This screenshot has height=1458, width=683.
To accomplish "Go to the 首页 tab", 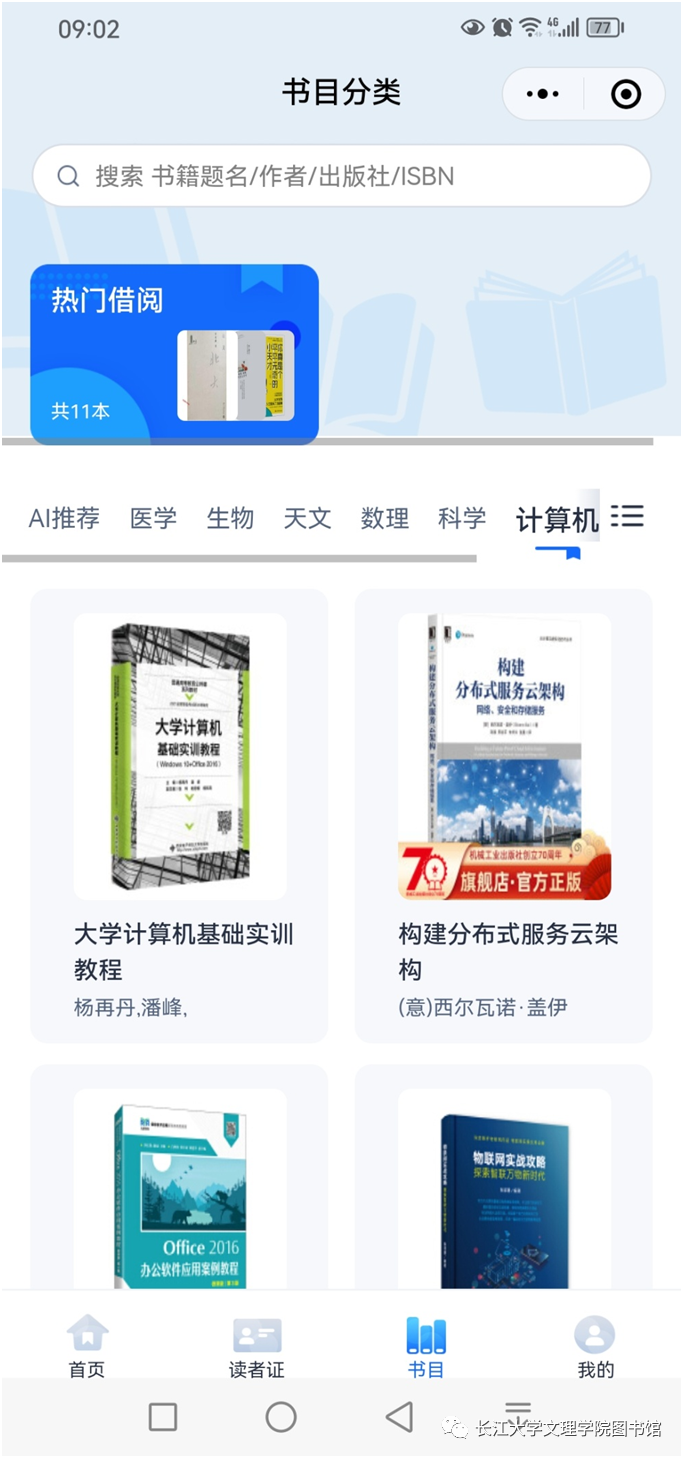I will tap(87, 1347).
